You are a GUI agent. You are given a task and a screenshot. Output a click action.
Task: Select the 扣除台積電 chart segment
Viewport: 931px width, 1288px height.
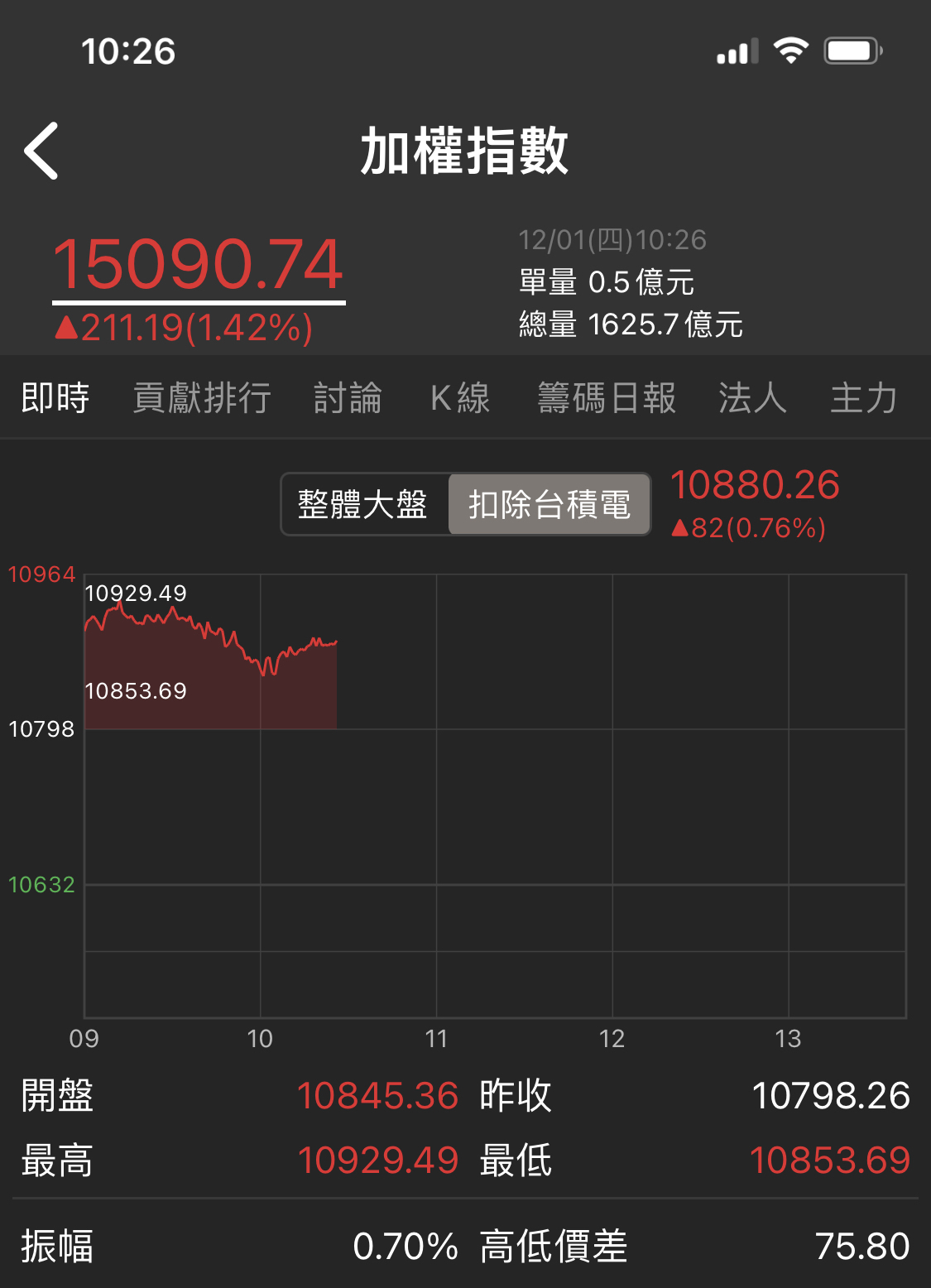point(549,504)
